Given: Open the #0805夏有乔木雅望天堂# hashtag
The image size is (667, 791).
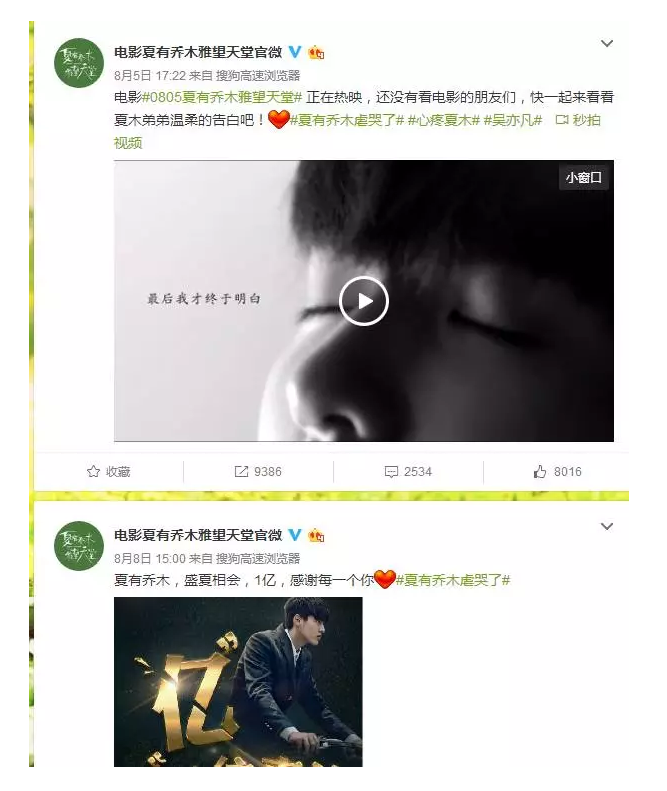Looking at the screenshot, I should coord(222,98).
